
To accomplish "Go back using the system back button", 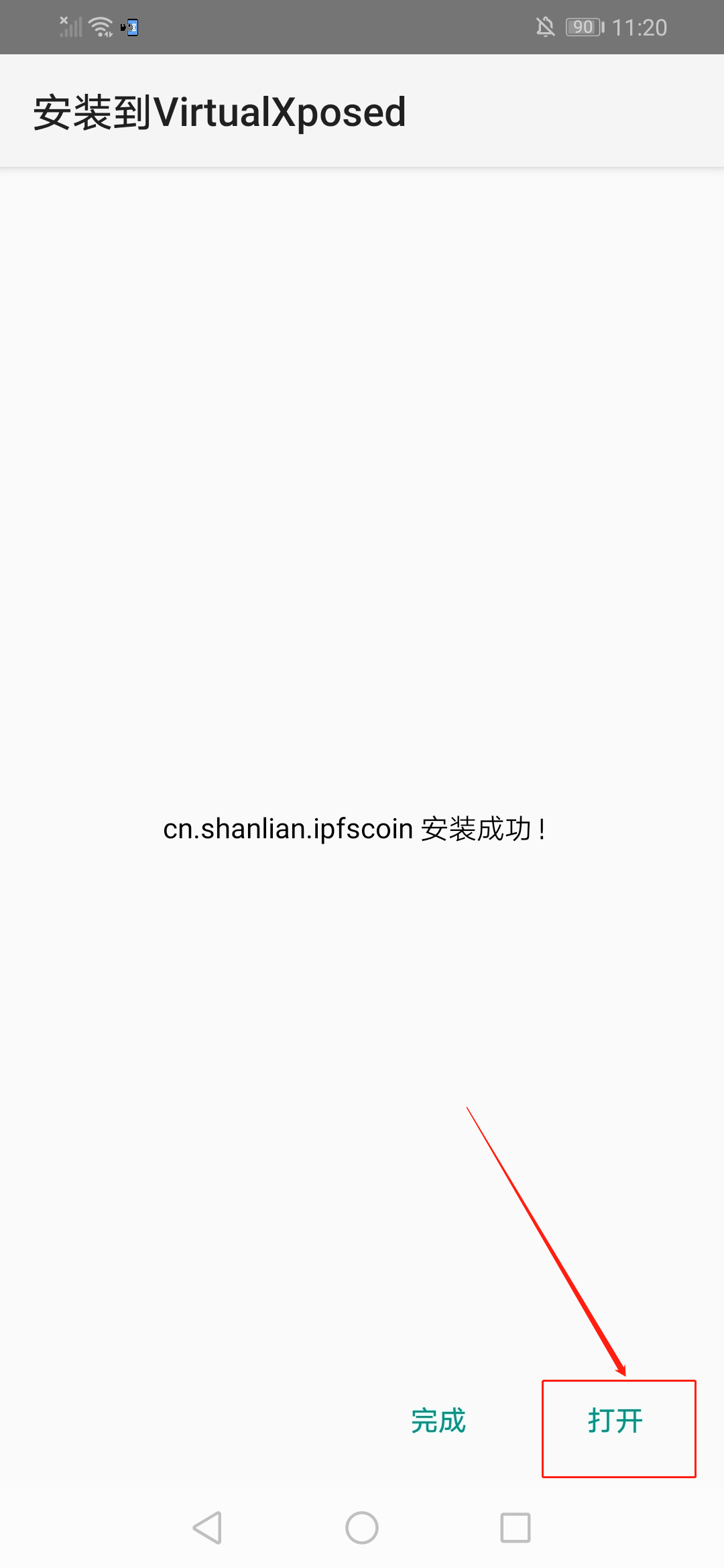I will [x=207, y=1528].
